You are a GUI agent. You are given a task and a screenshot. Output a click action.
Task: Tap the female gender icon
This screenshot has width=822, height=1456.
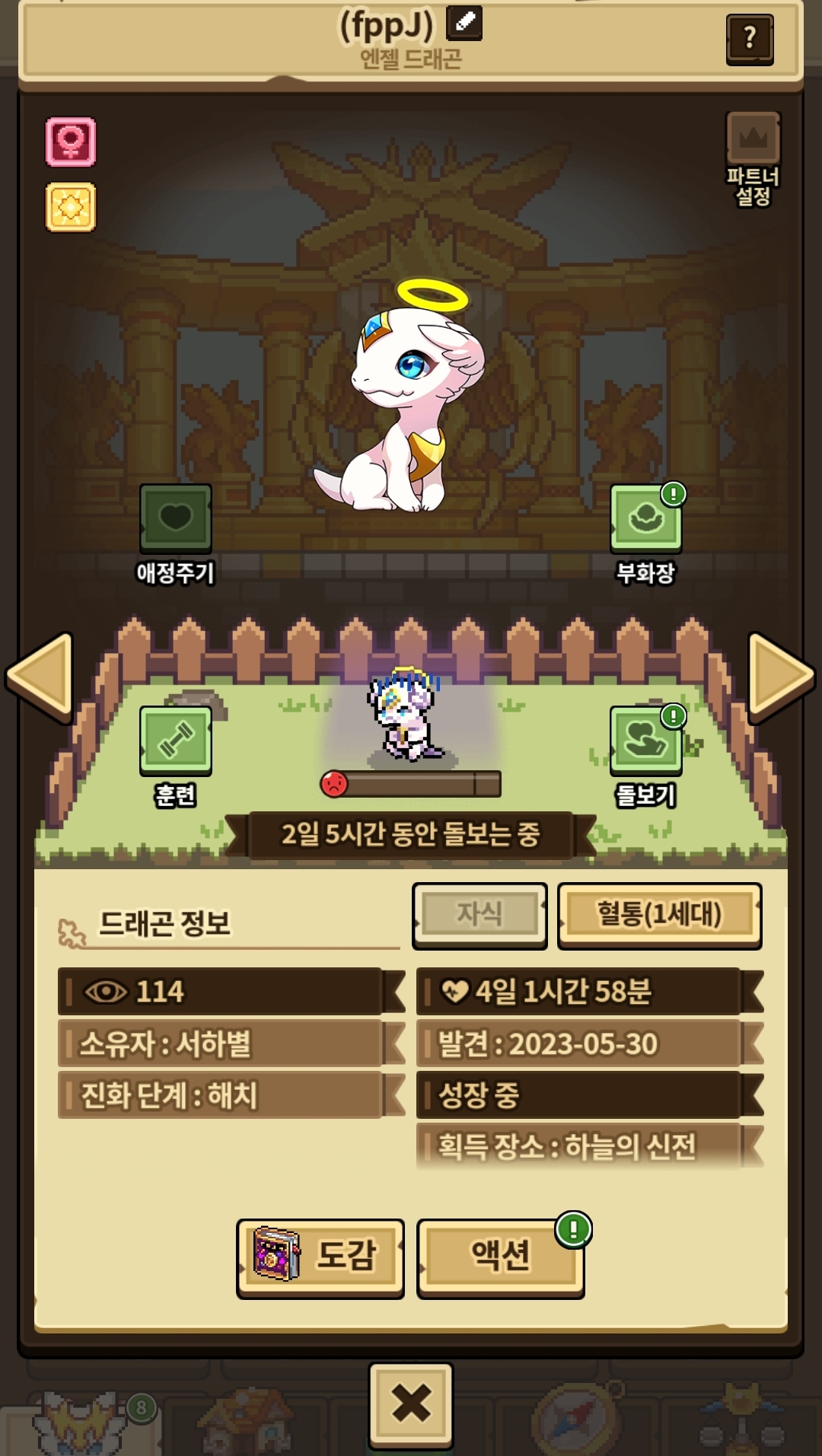click(71, 142)
